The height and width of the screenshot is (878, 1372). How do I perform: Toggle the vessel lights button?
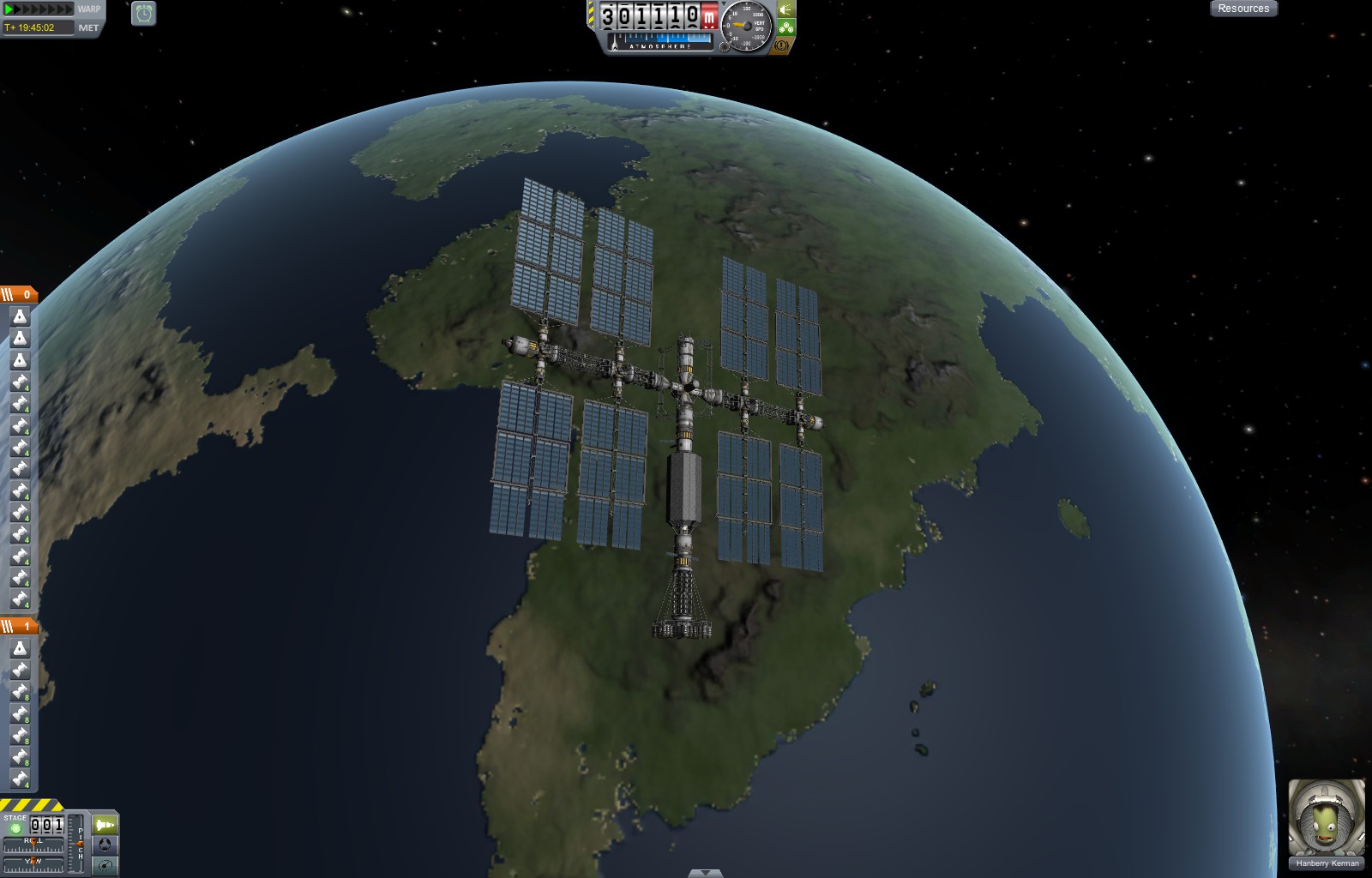pos(786,10)
